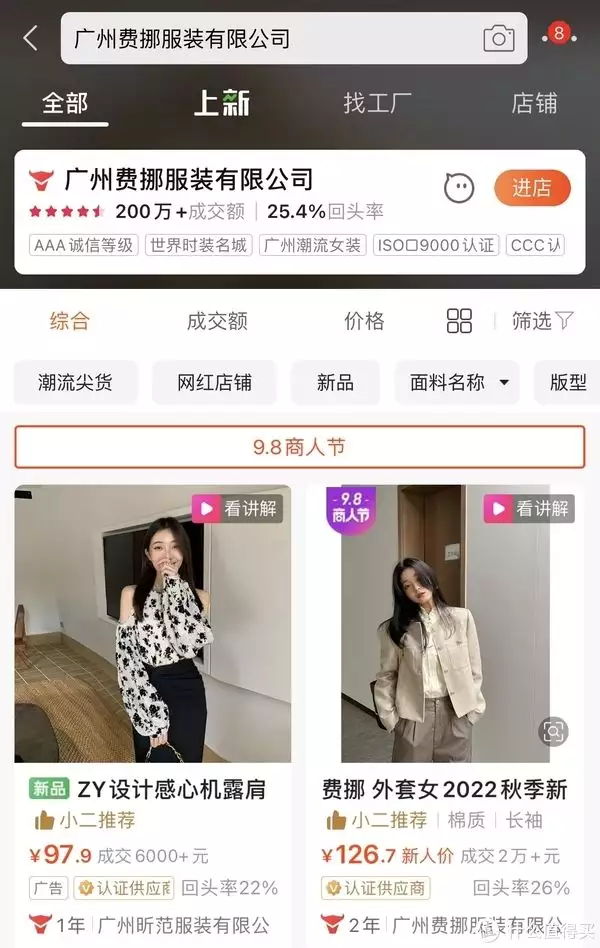Switch to the 上新 tab
This screenshot has width=600, height=948.
(221, 103)
